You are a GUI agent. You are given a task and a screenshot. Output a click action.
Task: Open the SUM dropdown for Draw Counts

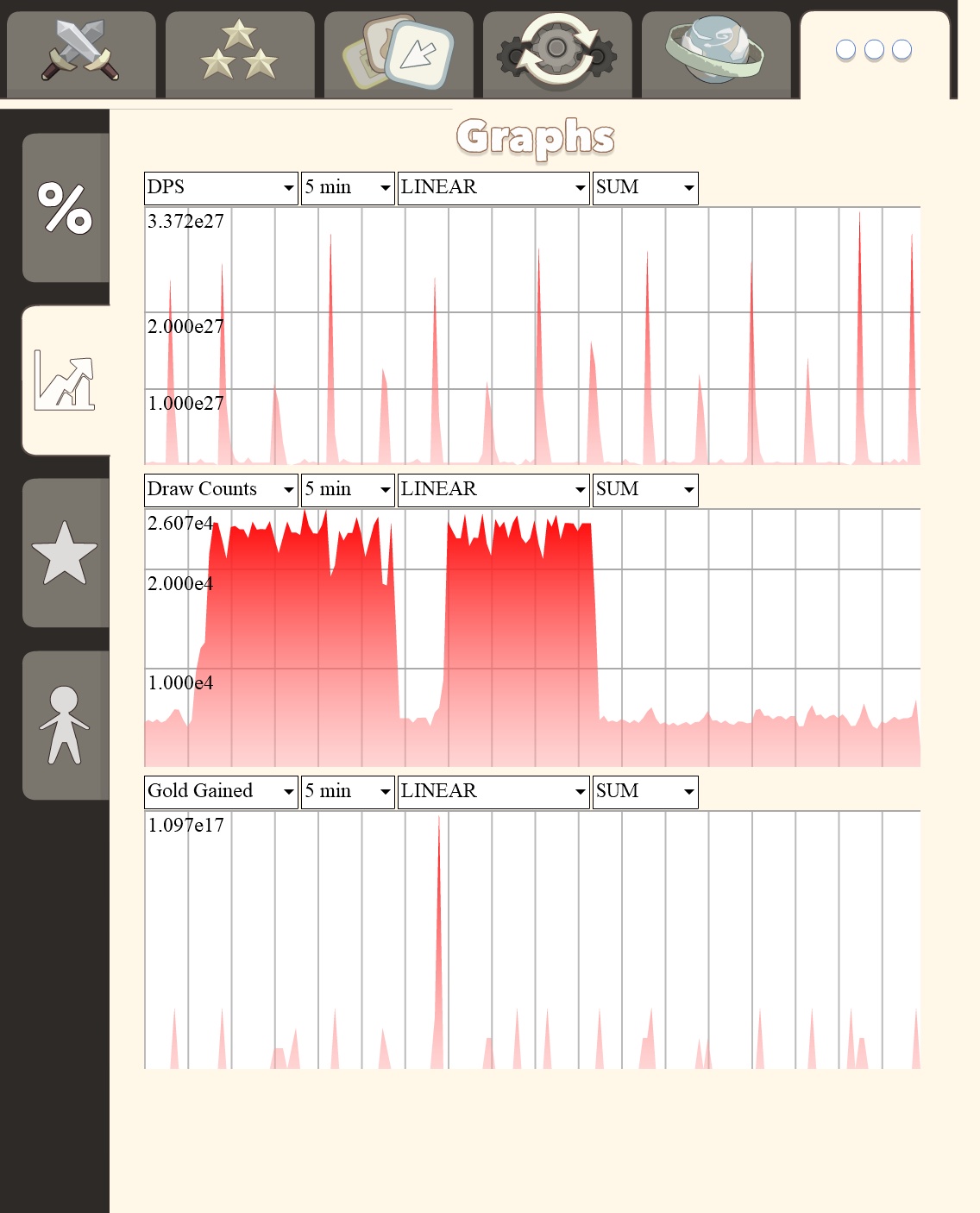tap(645, 490)
